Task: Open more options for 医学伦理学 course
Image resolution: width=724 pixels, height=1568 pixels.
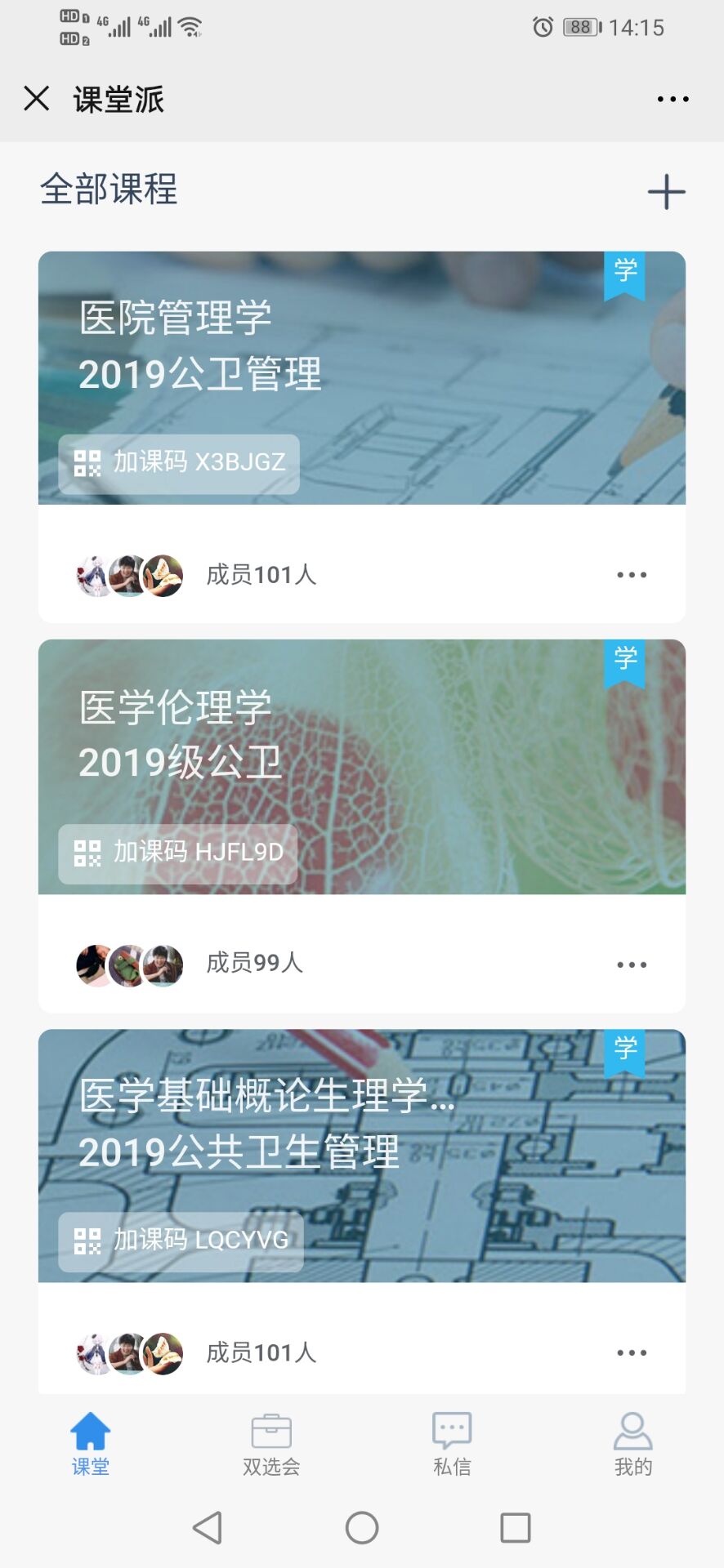Action: (632, 964)
